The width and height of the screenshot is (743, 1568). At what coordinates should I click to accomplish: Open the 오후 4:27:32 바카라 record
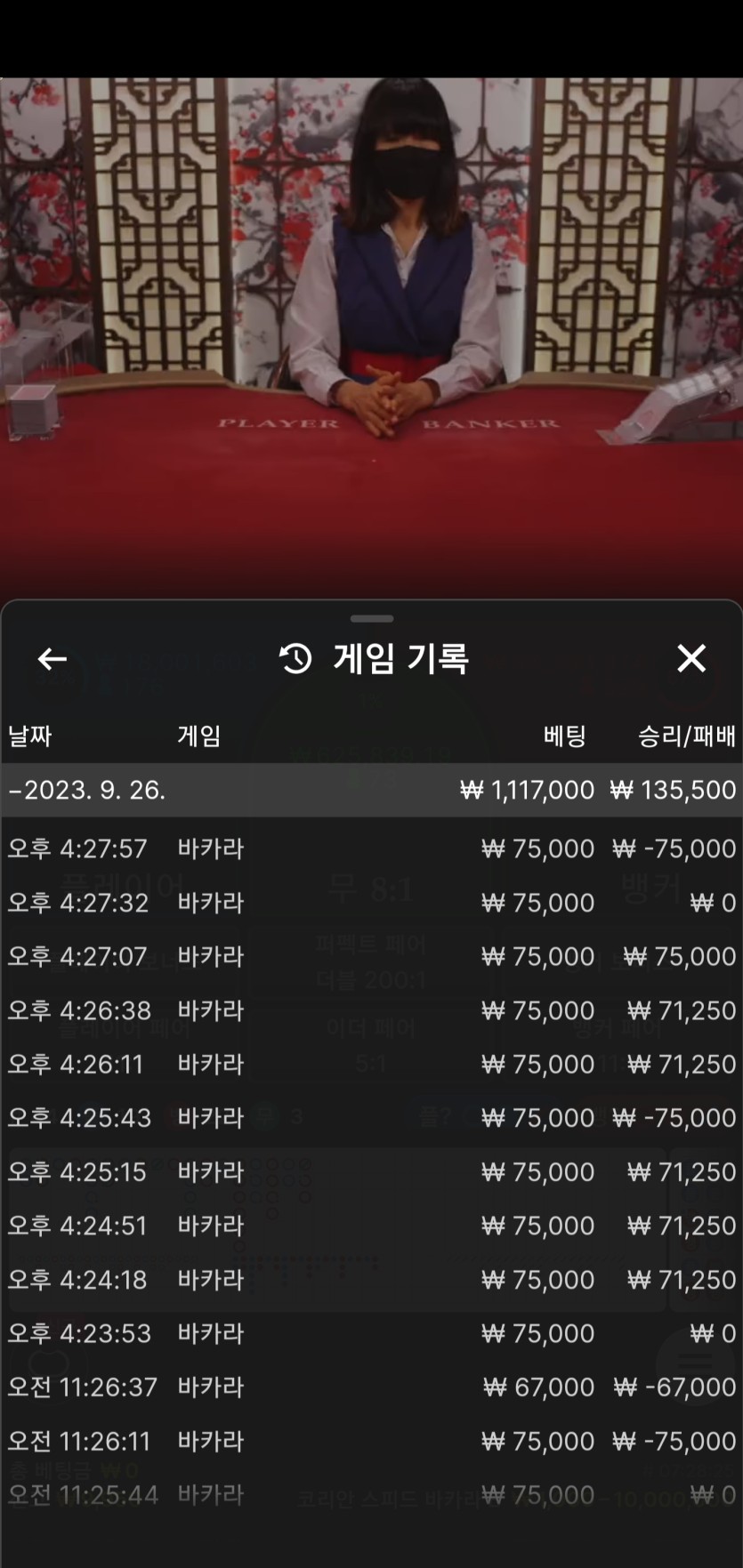pyautogui.click(x=371, y=903)
